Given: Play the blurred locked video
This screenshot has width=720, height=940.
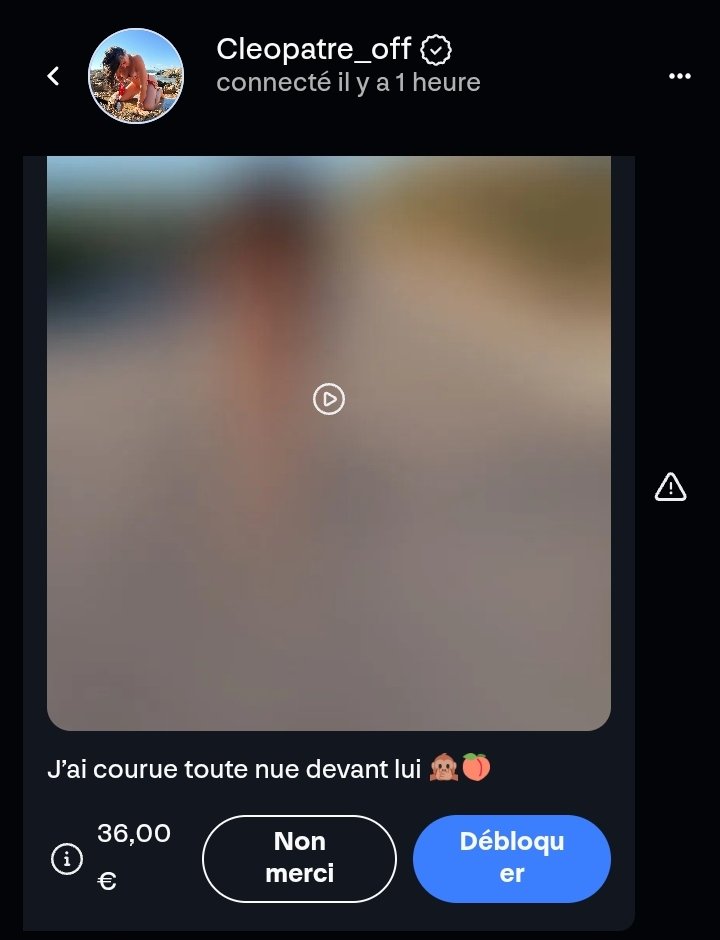Looking at the screenshot, I should pos(329,399).
